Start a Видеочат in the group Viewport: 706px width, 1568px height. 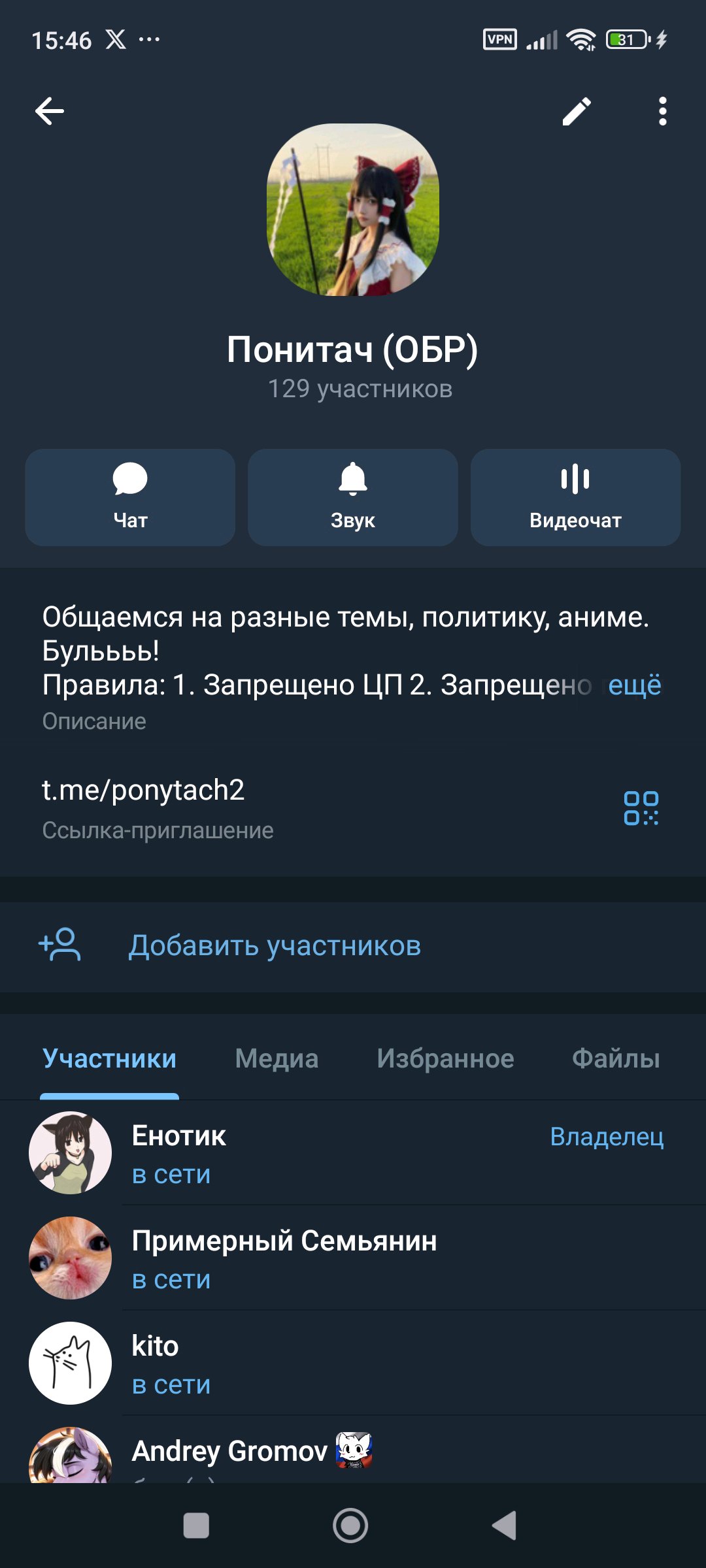(x=575, y=497)
